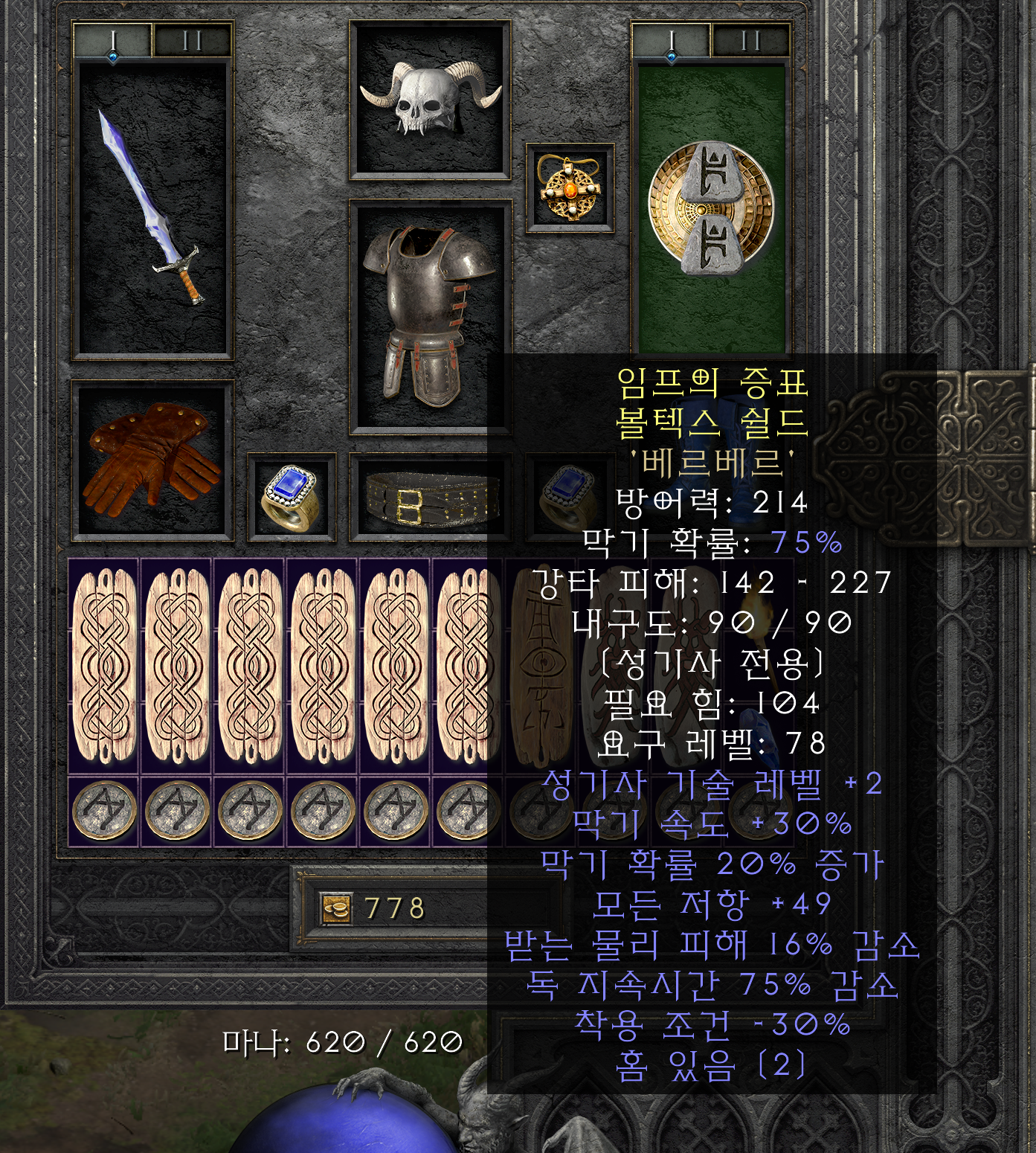Select the rune-socketed Vortex Shield
This screenshot has height=1153, width=1036.
(711, 208)
